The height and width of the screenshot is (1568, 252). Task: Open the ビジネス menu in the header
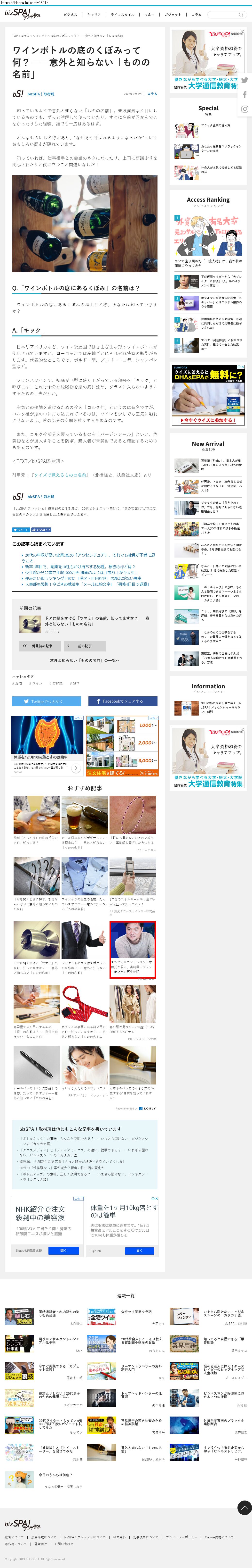pos(71,15)
